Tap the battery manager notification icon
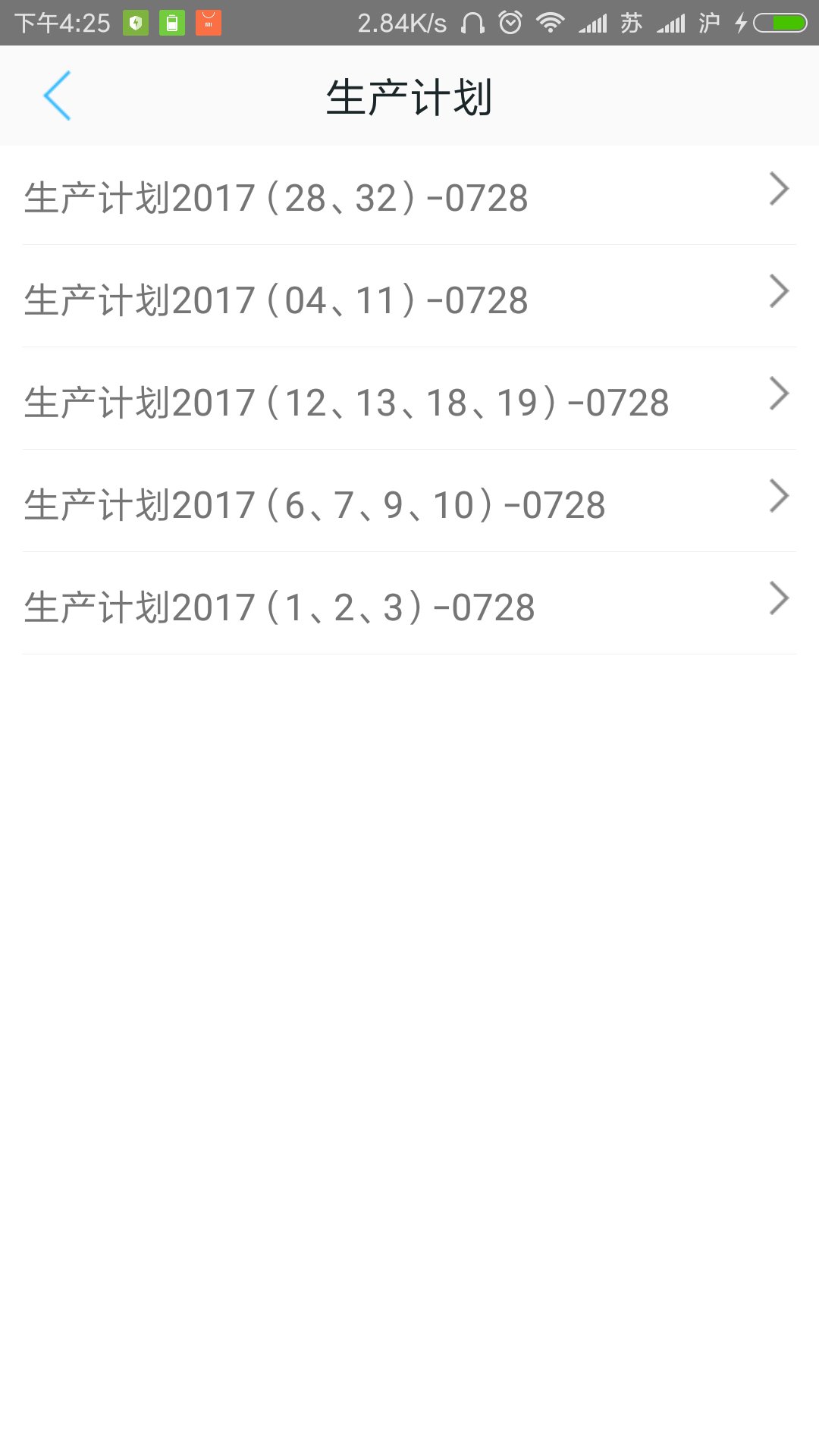The width and height of the screenshot is (819, 1456). 173,23
